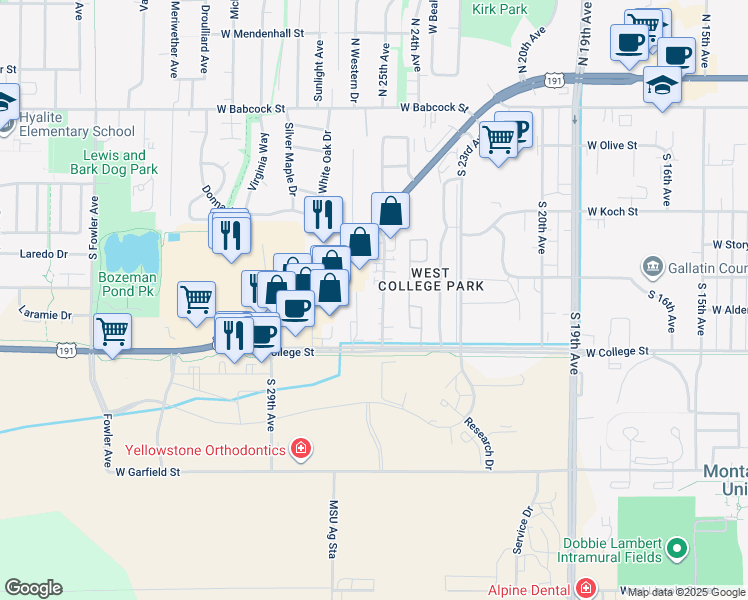Screen dimensions: 748x600
Task: Open the shopping cart marker beside Bozeman Pond Pk
Action: click(x=196, y=298)
